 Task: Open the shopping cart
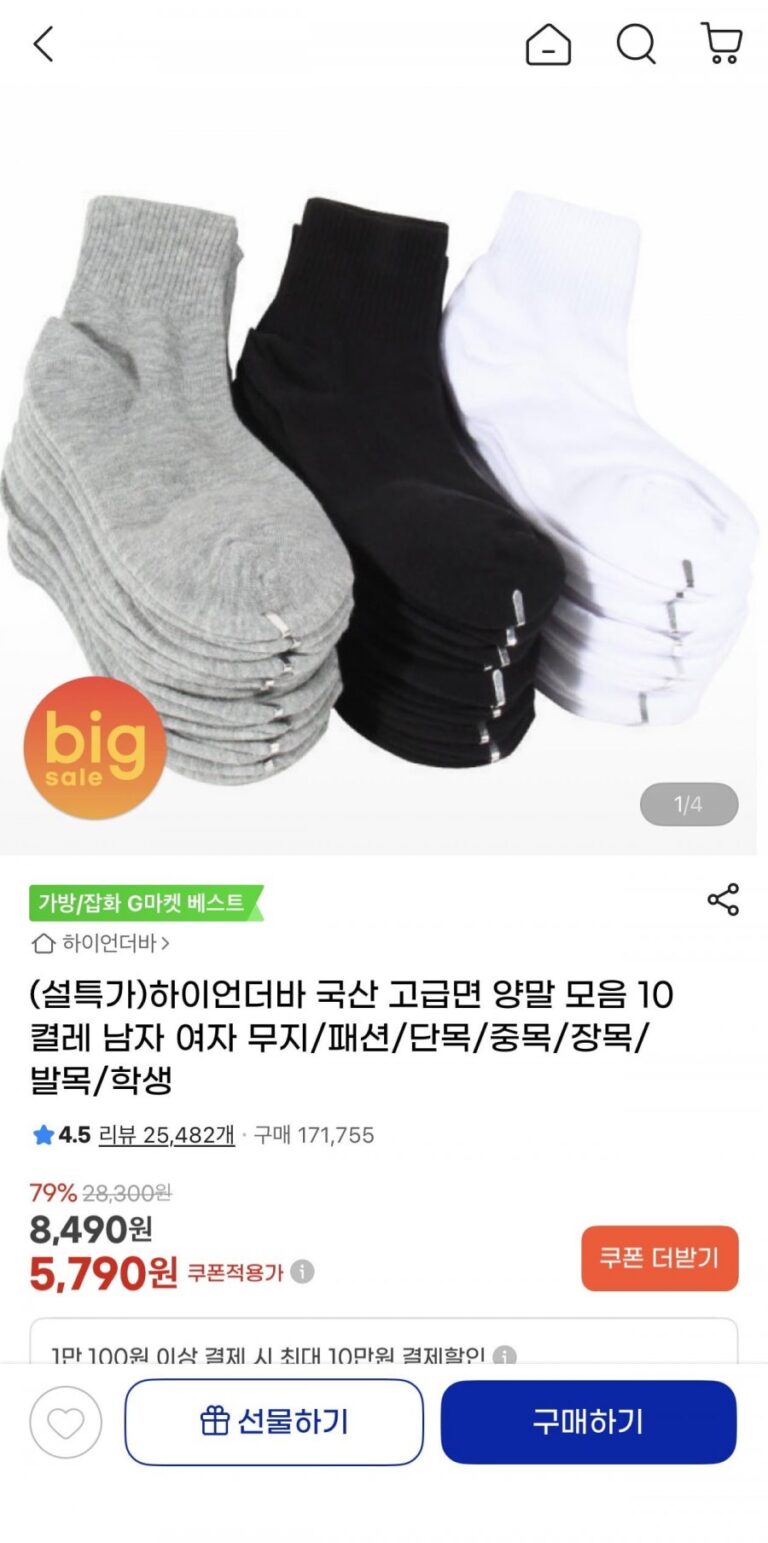pos(721,44)
